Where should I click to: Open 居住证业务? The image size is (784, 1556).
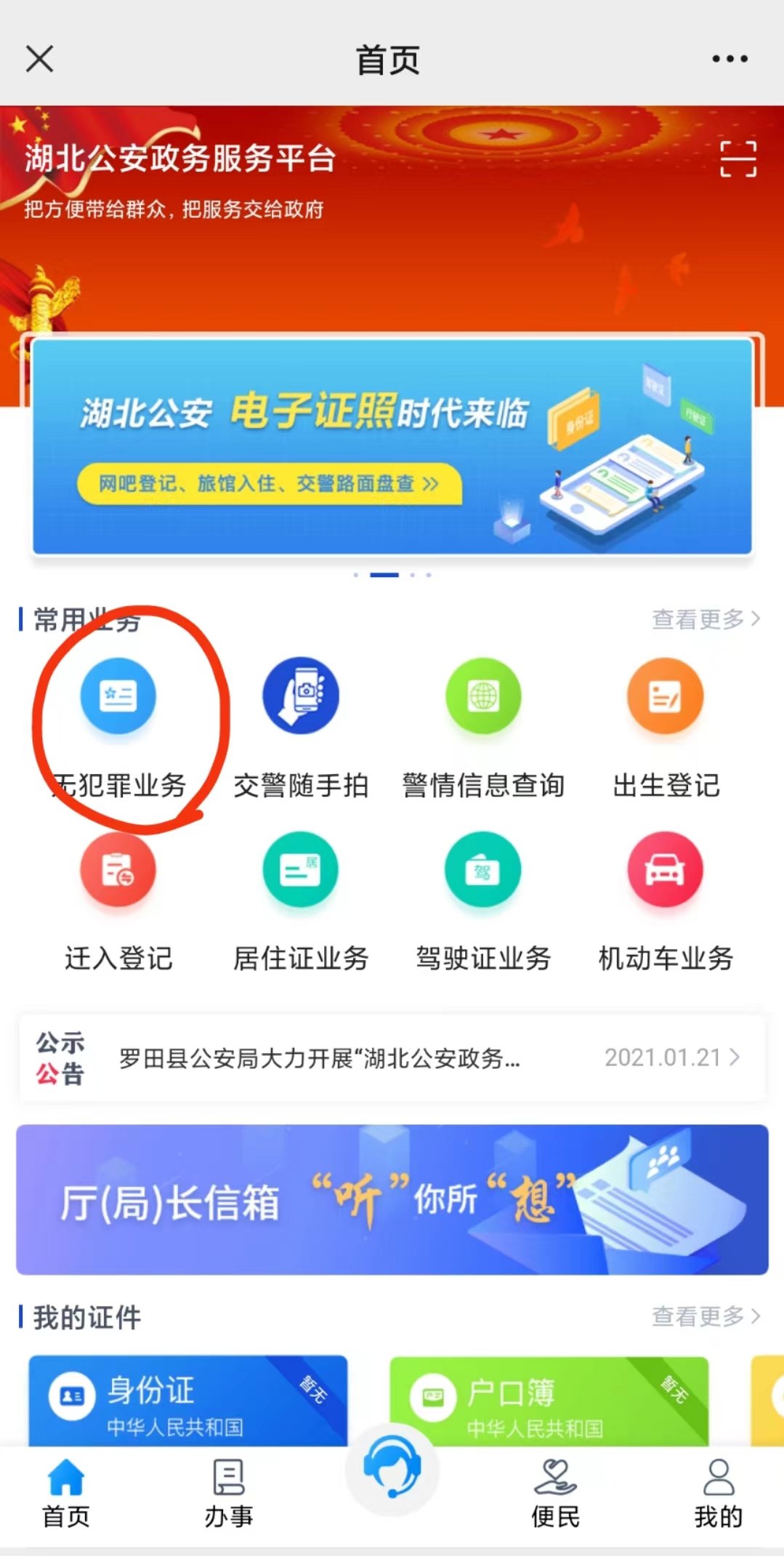point(301,870)
